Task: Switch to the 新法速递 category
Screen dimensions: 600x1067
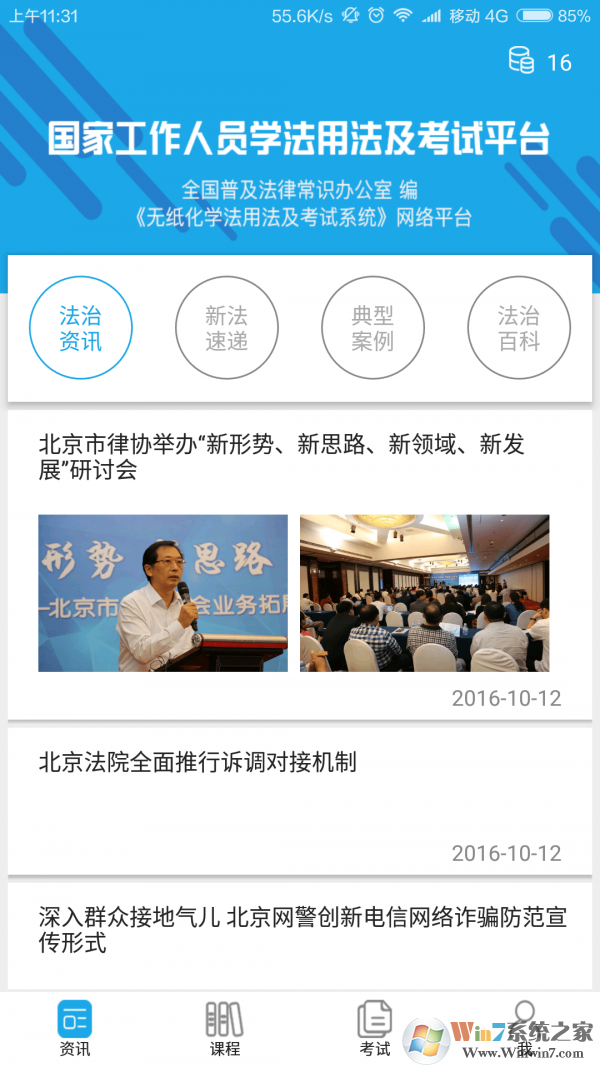Action: [x=227, y=328]
